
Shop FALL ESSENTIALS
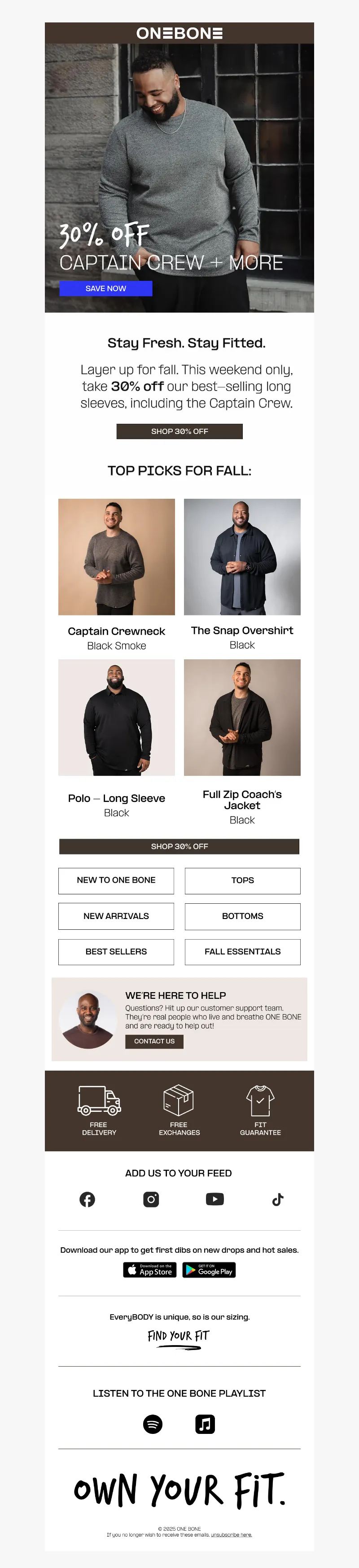click(x=242, y=951)
